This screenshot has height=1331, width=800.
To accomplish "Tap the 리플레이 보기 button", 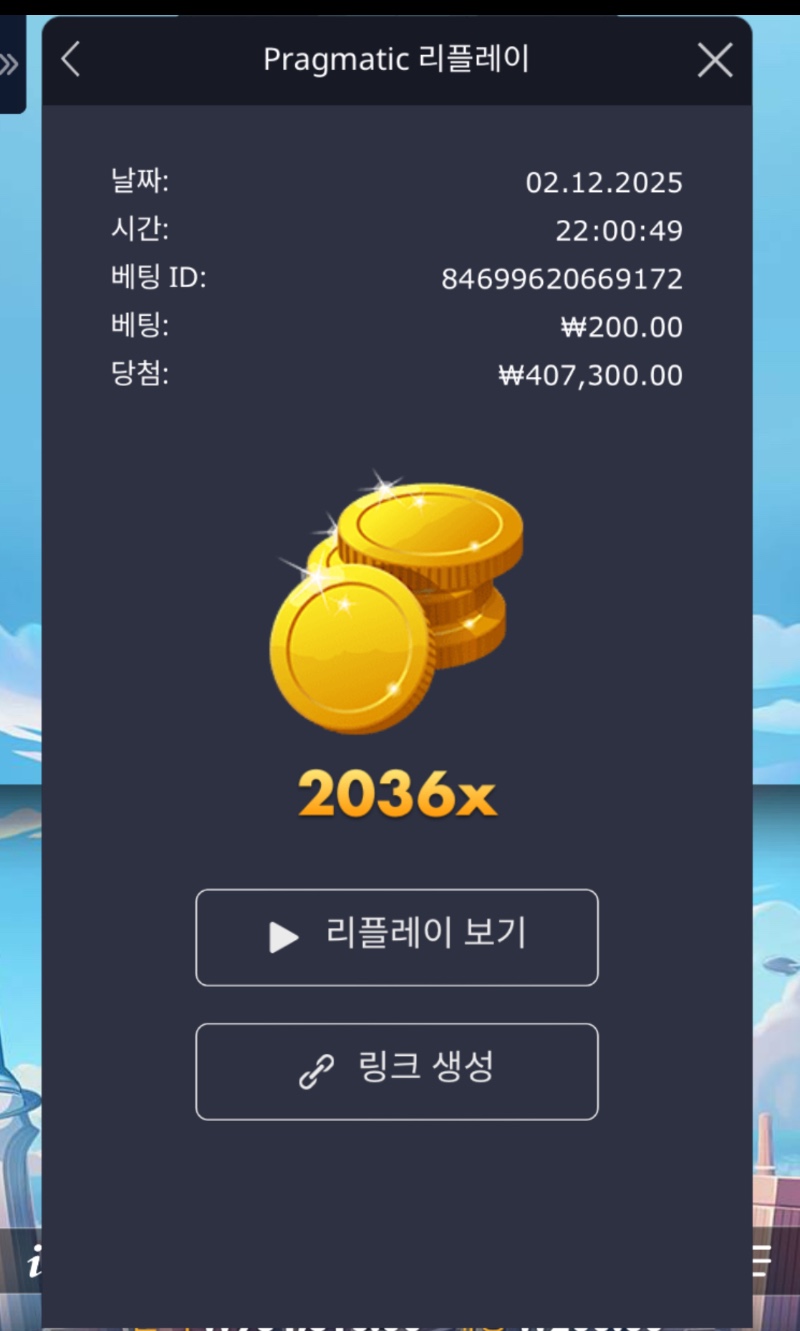I will point(397,937).
